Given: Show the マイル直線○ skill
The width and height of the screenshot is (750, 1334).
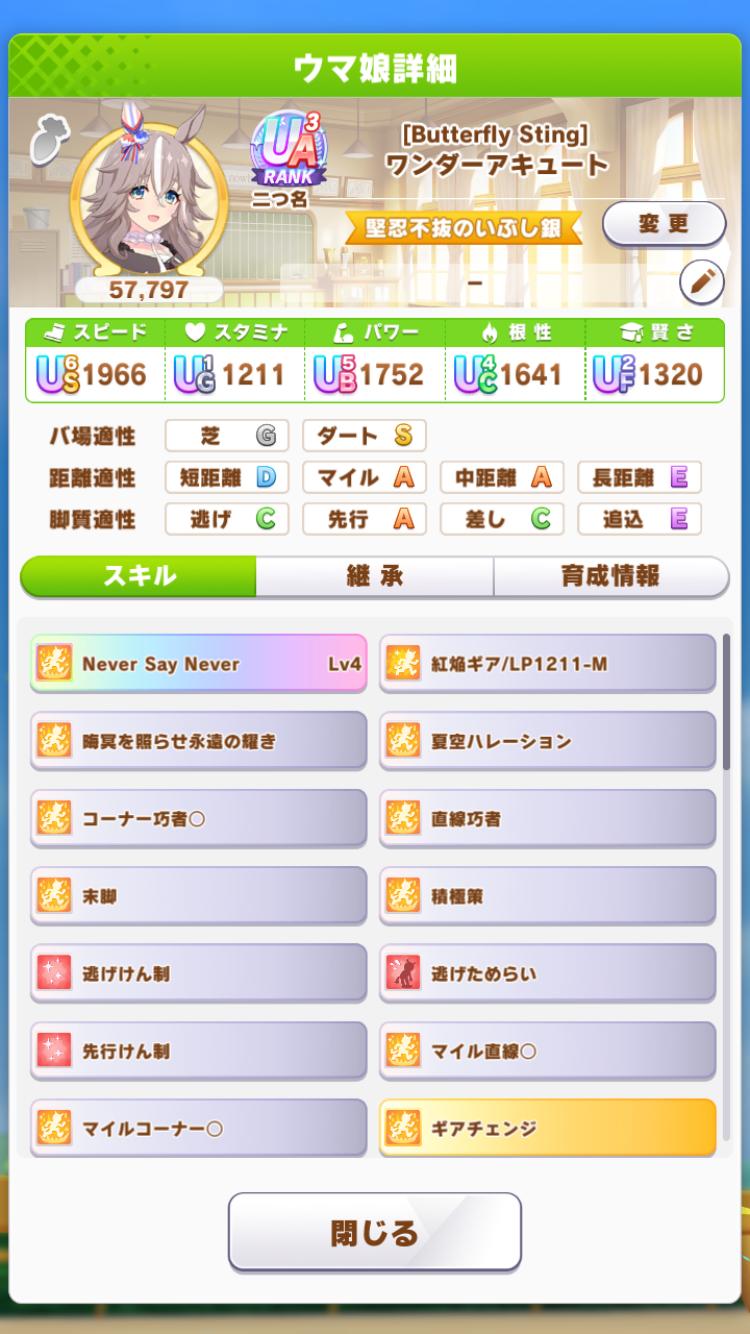Looking at the screenshot, I should [x=547, y=1051].
